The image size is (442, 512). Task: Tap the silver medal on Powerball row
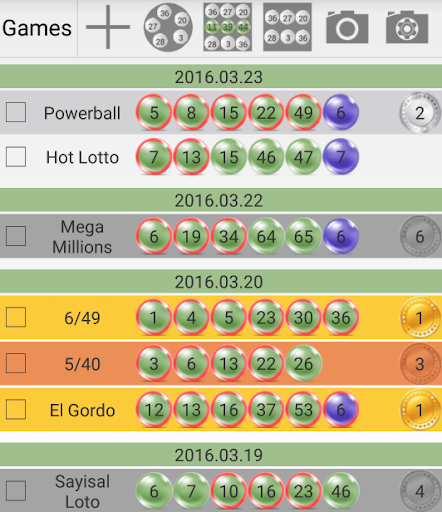(x=420, y=113)
